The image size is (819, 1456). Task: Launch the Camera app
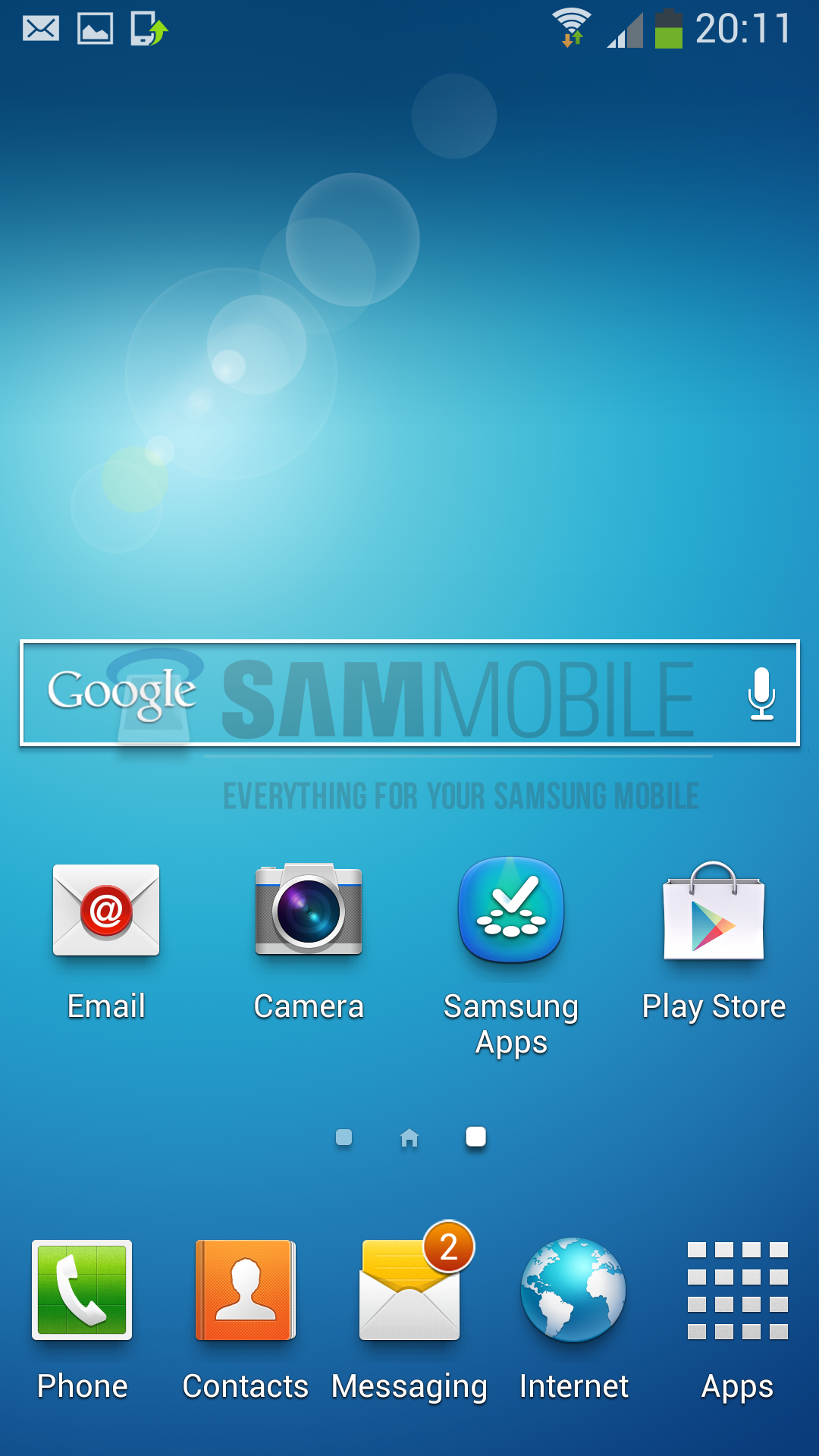(309, 911)
